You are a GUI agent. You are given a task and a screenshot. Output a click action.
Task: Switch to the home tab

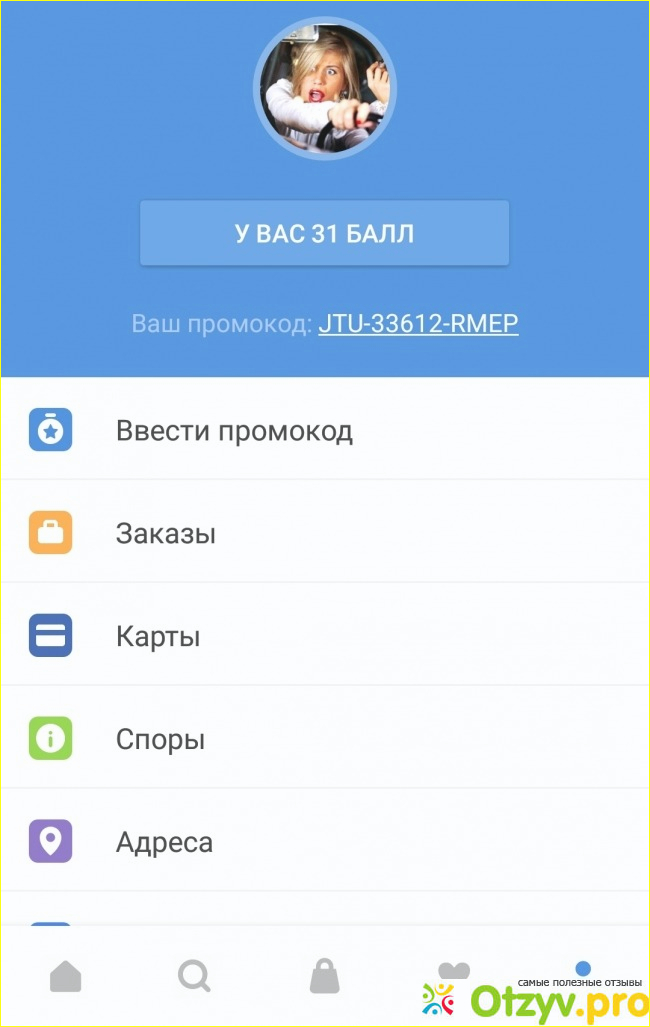coord(66,977)
